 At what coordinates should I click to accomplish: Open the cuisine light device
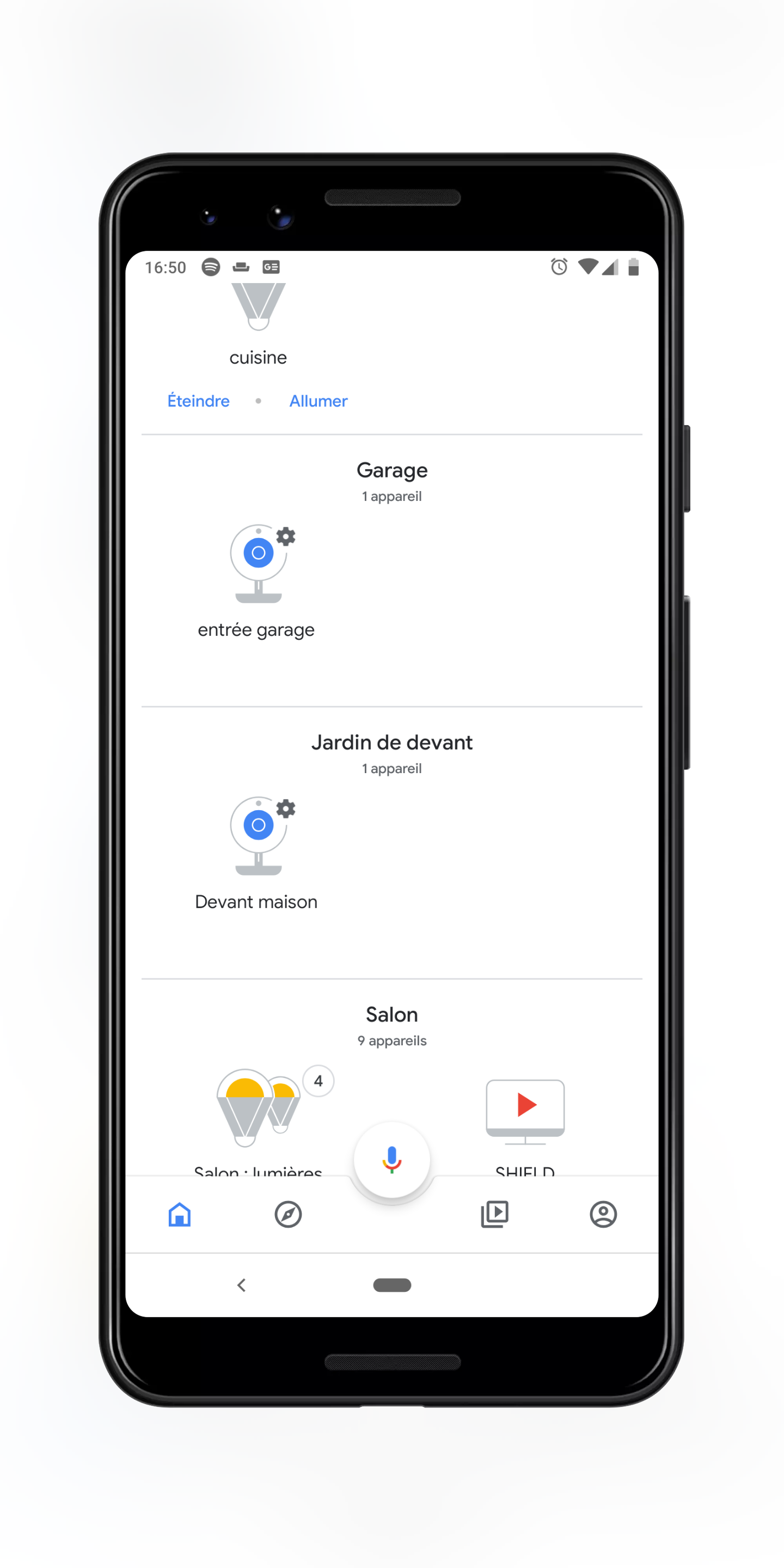(258, 325)
